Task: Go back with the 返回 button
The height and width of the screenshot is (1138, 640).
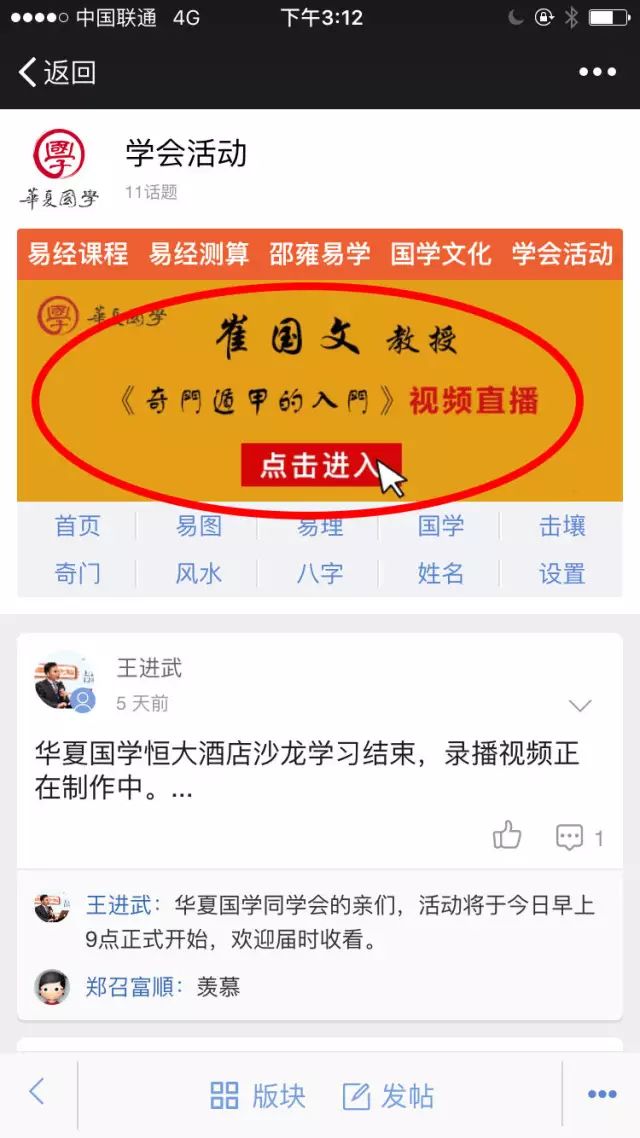Action: (57, 72)
